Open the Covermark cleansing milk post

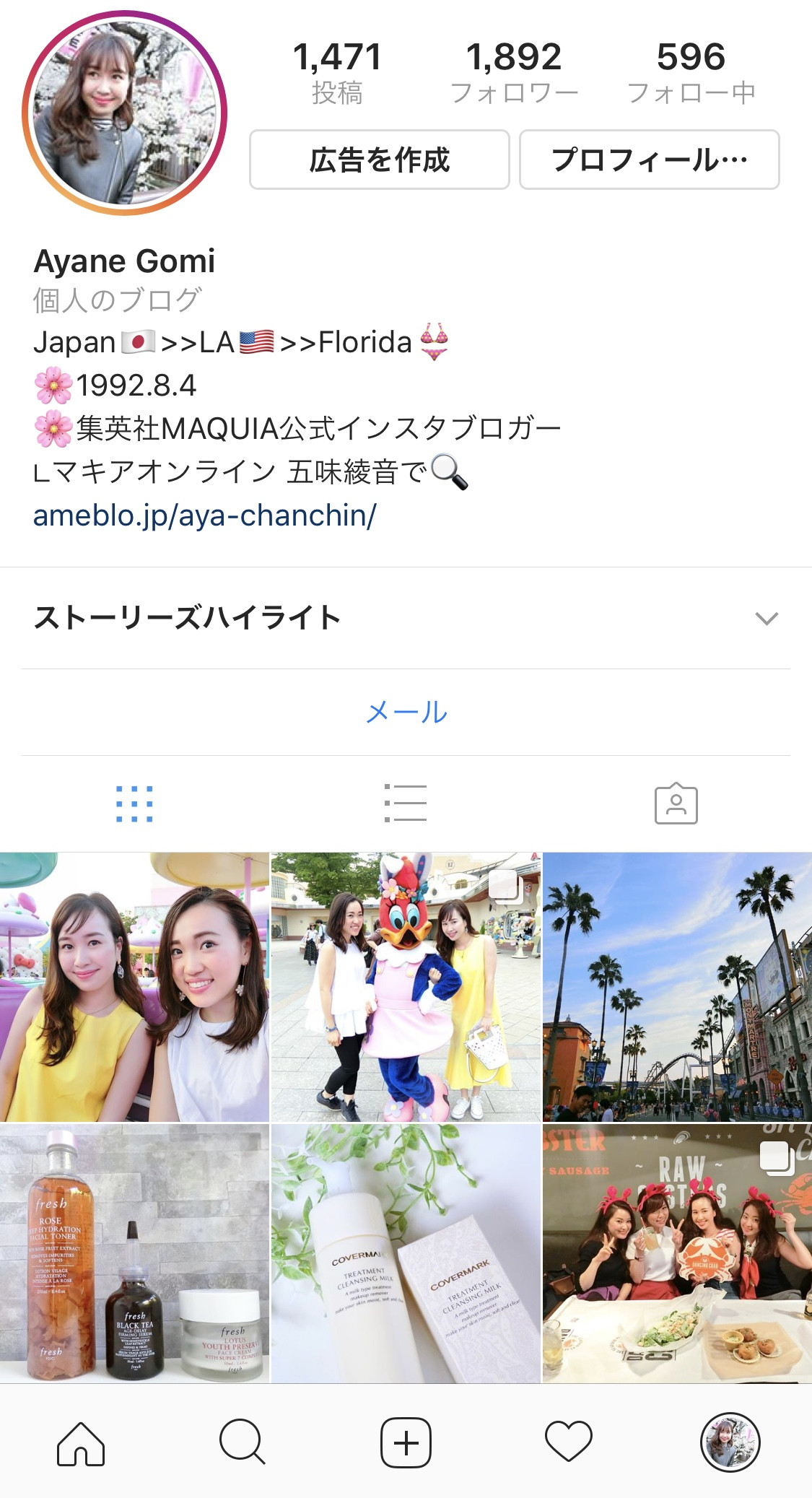coord(406,1253)
